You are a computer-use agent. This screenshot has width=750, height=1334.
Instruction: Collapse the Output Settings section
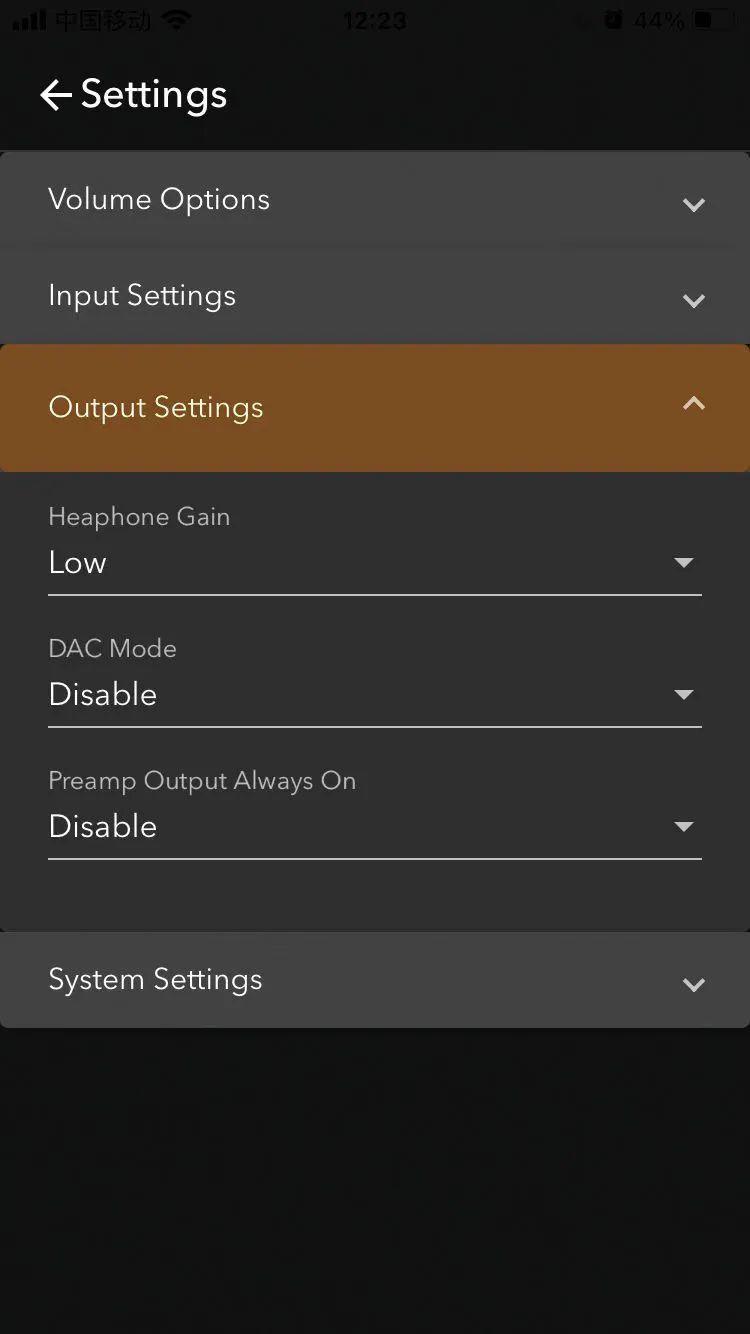click(374, 407)
